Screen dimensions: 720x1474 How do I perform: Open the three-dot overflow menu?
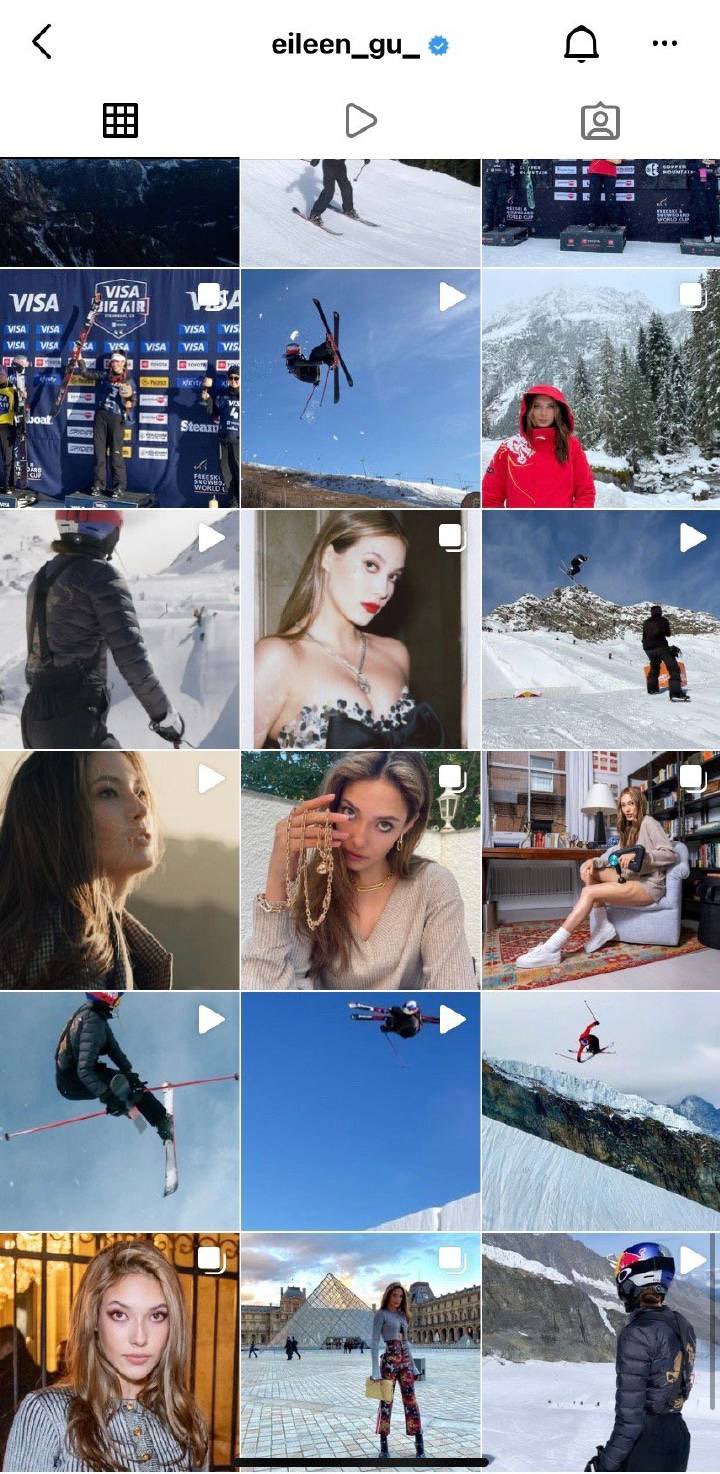[x=664, y=43]
